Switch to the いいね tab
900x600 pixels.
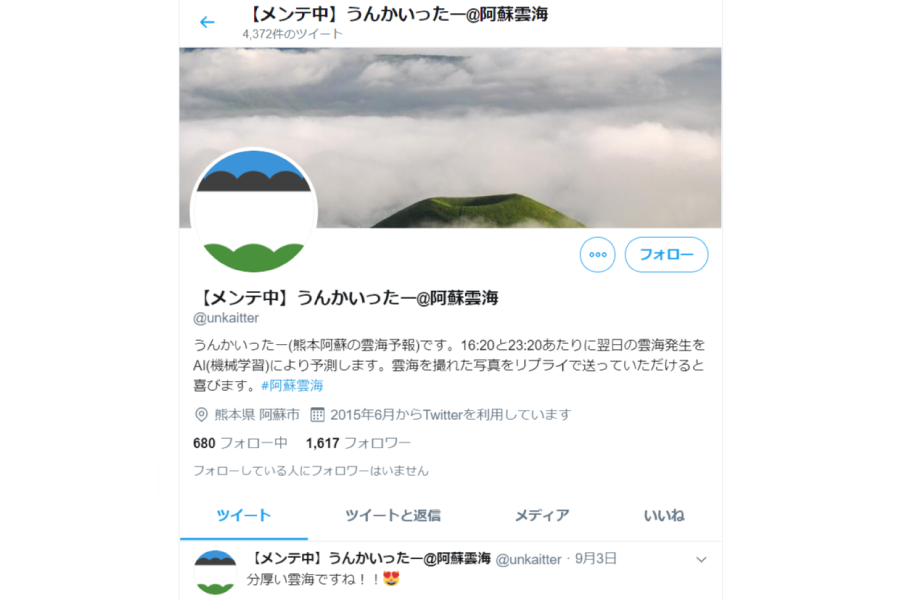coord(664,516)
